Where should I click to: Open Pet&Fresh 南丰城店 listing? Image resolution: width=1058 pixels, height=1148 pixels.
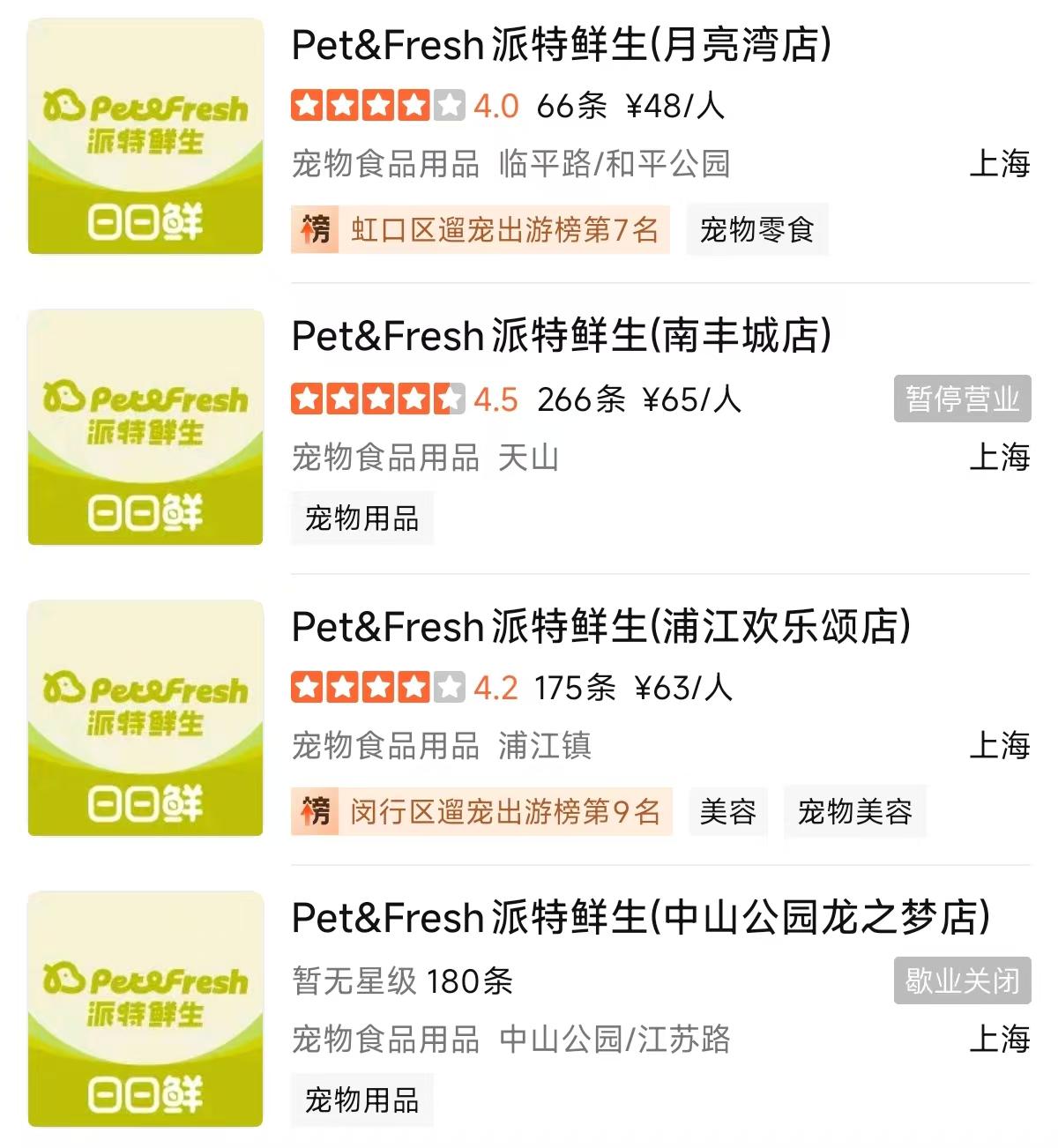561,337
